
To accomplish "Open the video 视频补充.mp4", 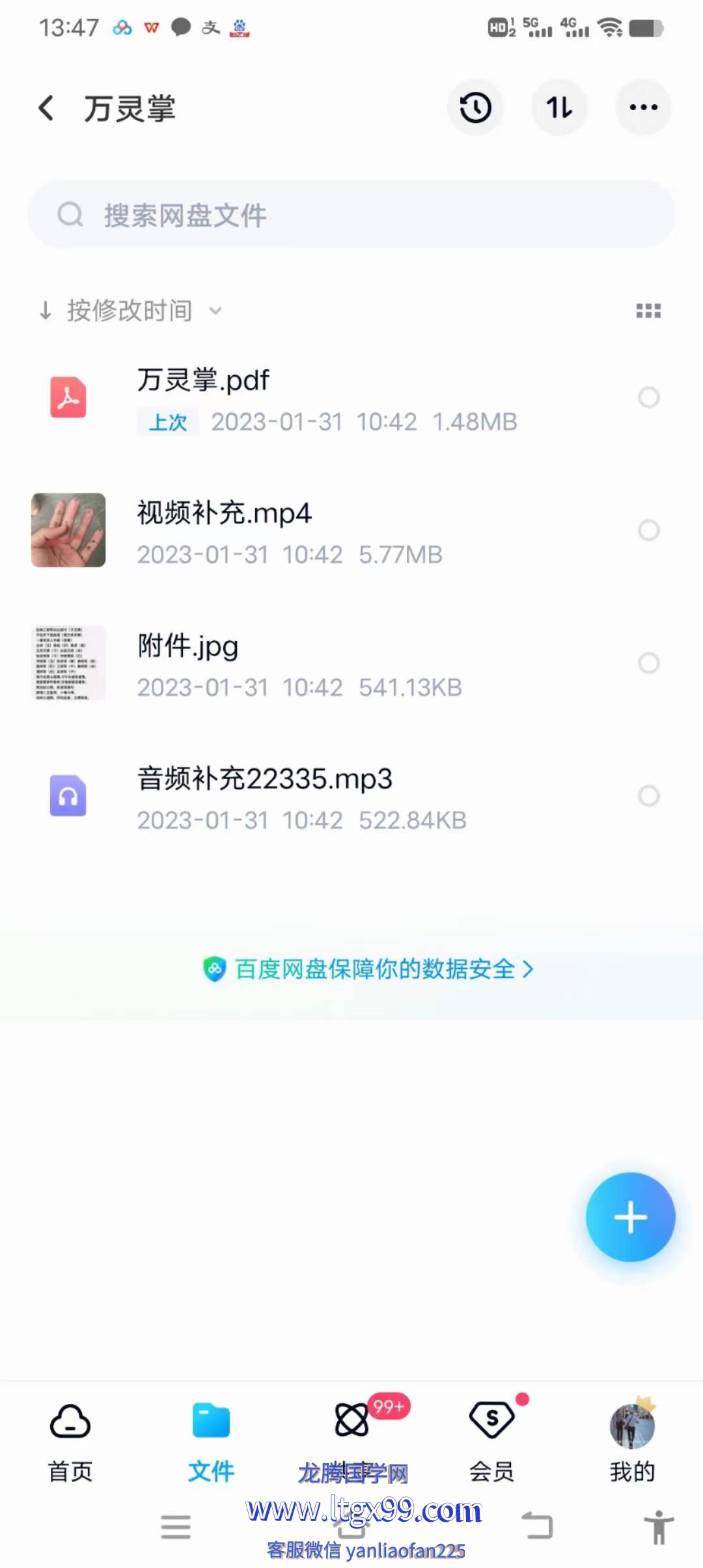I will [325, 530].
